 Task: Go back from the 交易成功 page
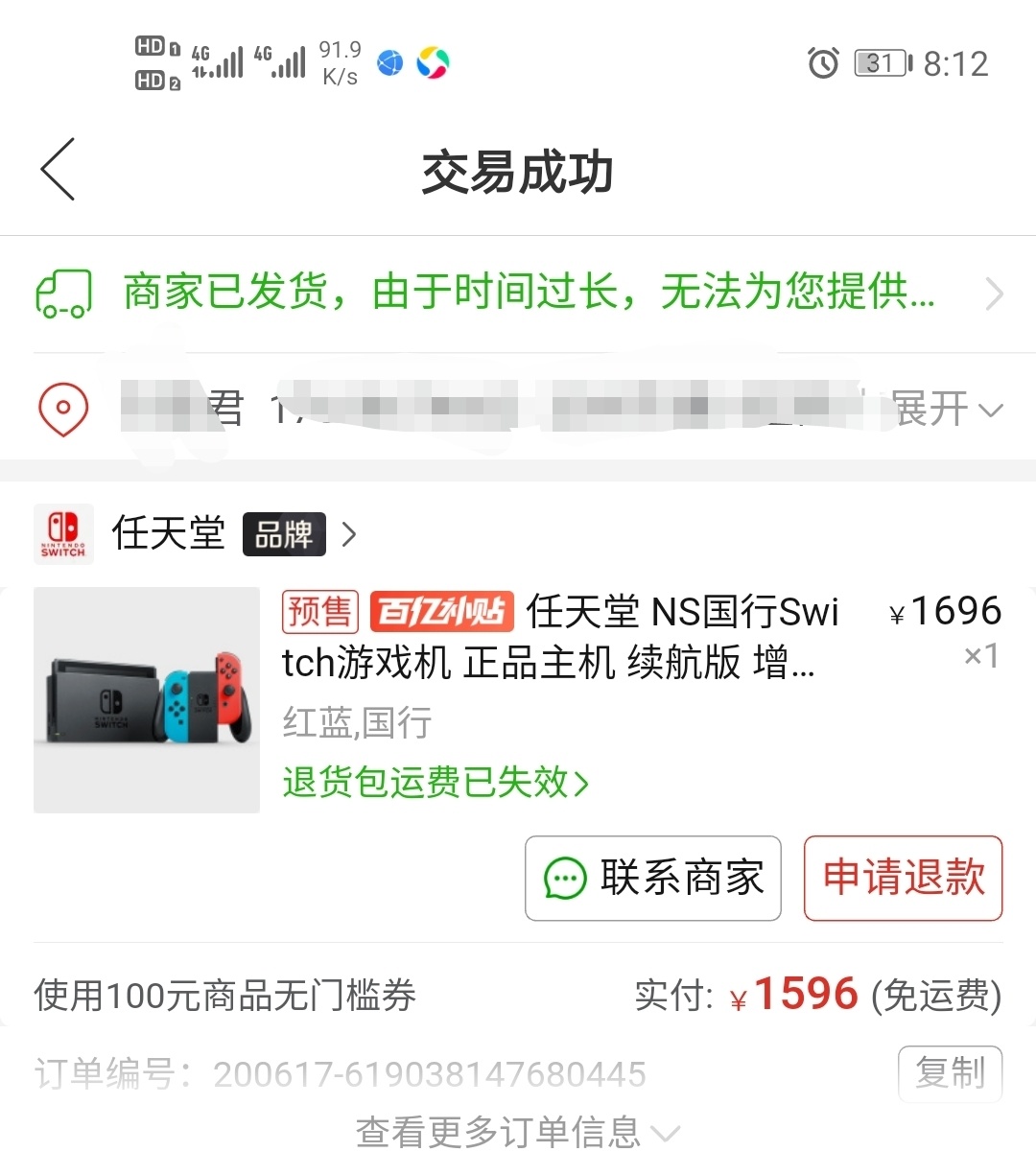[x=58, y=170]
